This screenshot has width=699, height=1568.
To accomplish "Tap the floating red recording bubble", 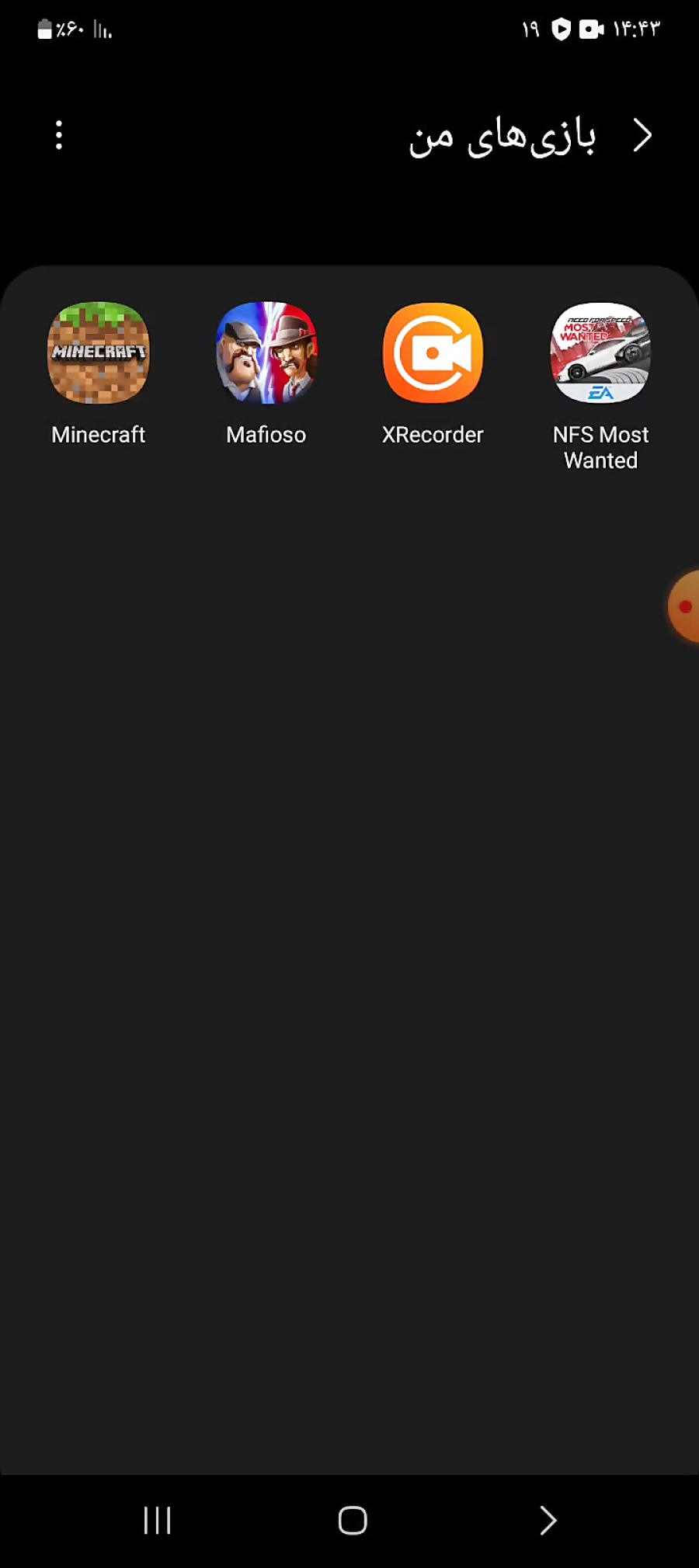I will (683, 606).
